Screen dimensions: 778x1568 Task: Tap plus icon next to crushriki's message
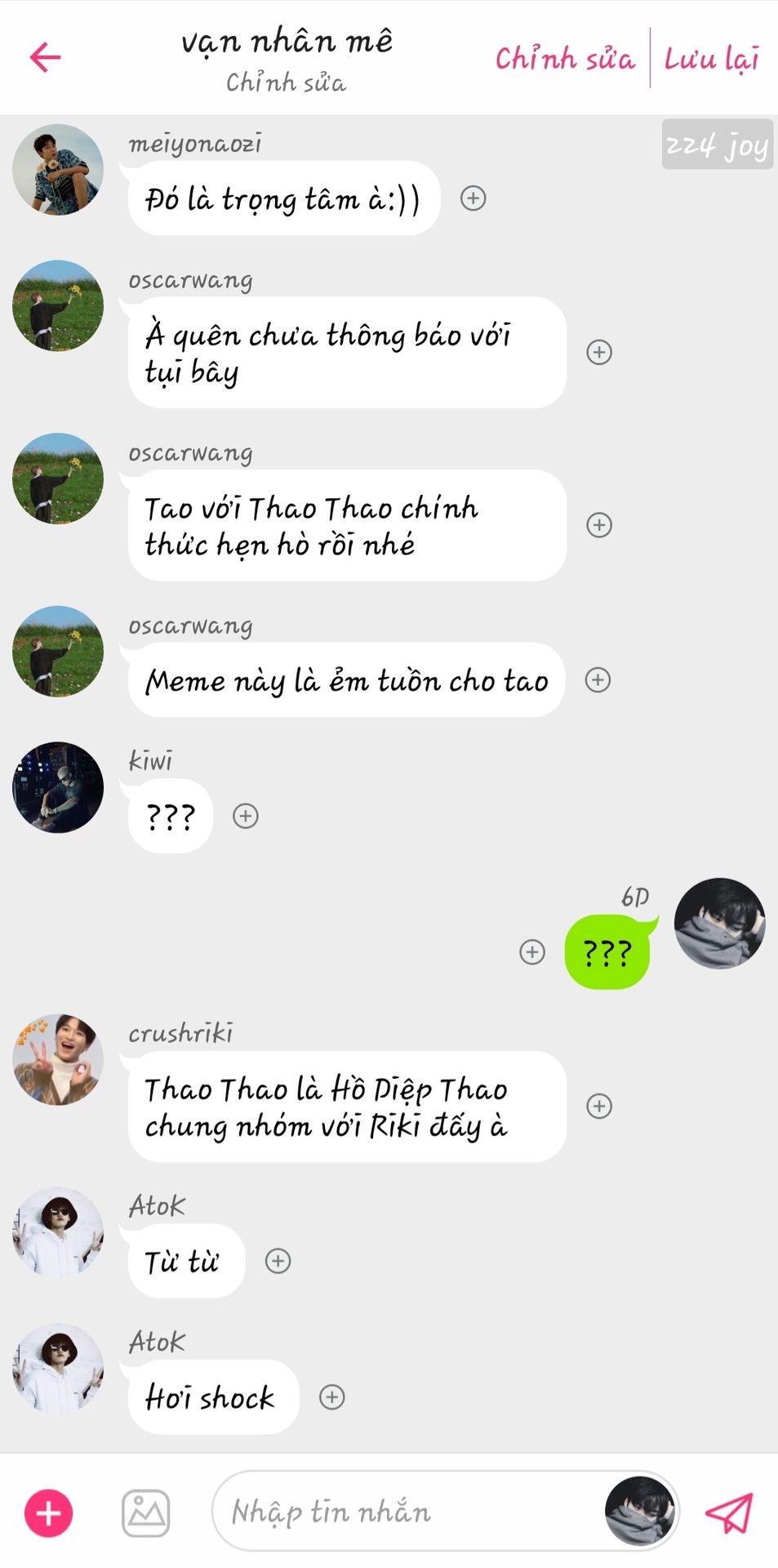(x=599, y=1106)
